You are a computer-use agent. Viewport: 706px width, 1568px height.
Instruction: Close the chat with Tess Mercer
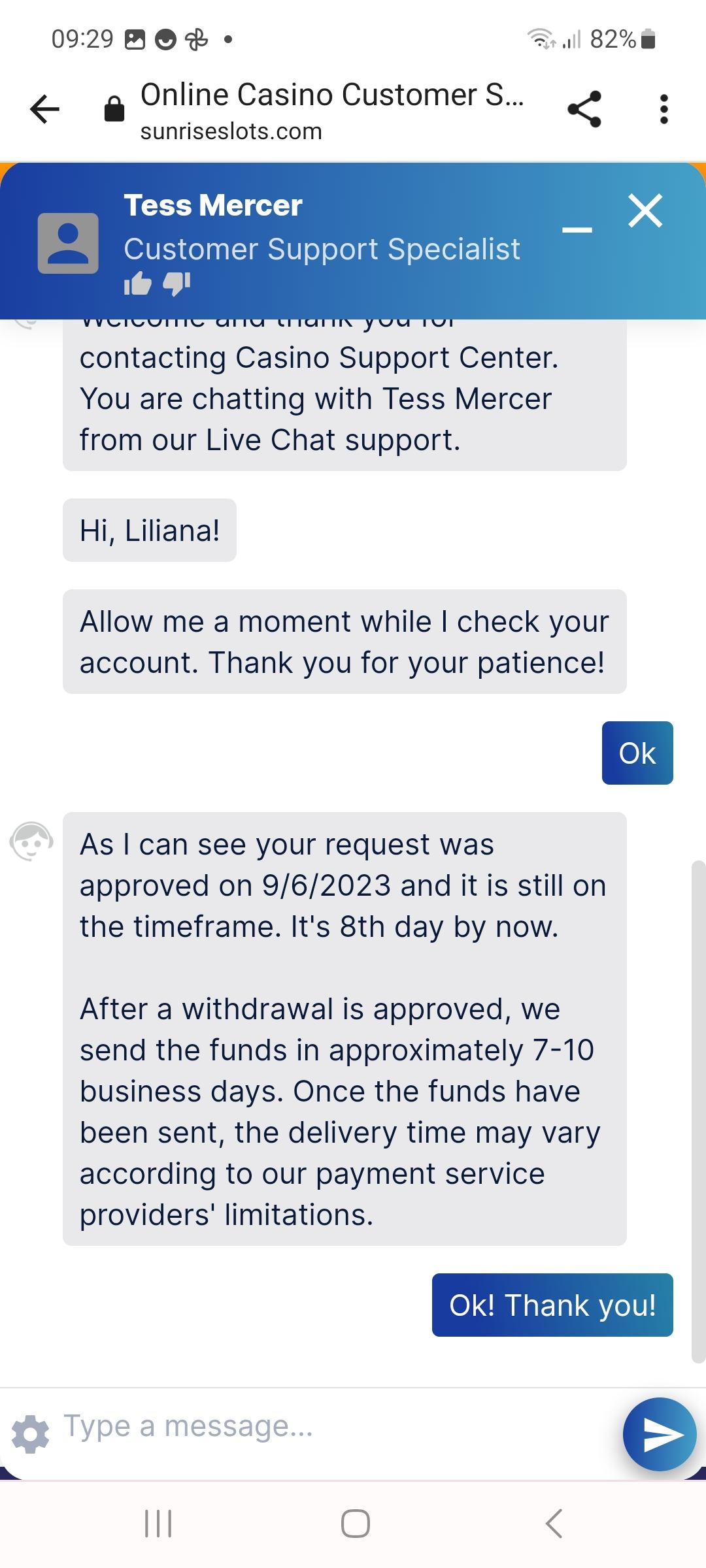[x=645, y=211]
